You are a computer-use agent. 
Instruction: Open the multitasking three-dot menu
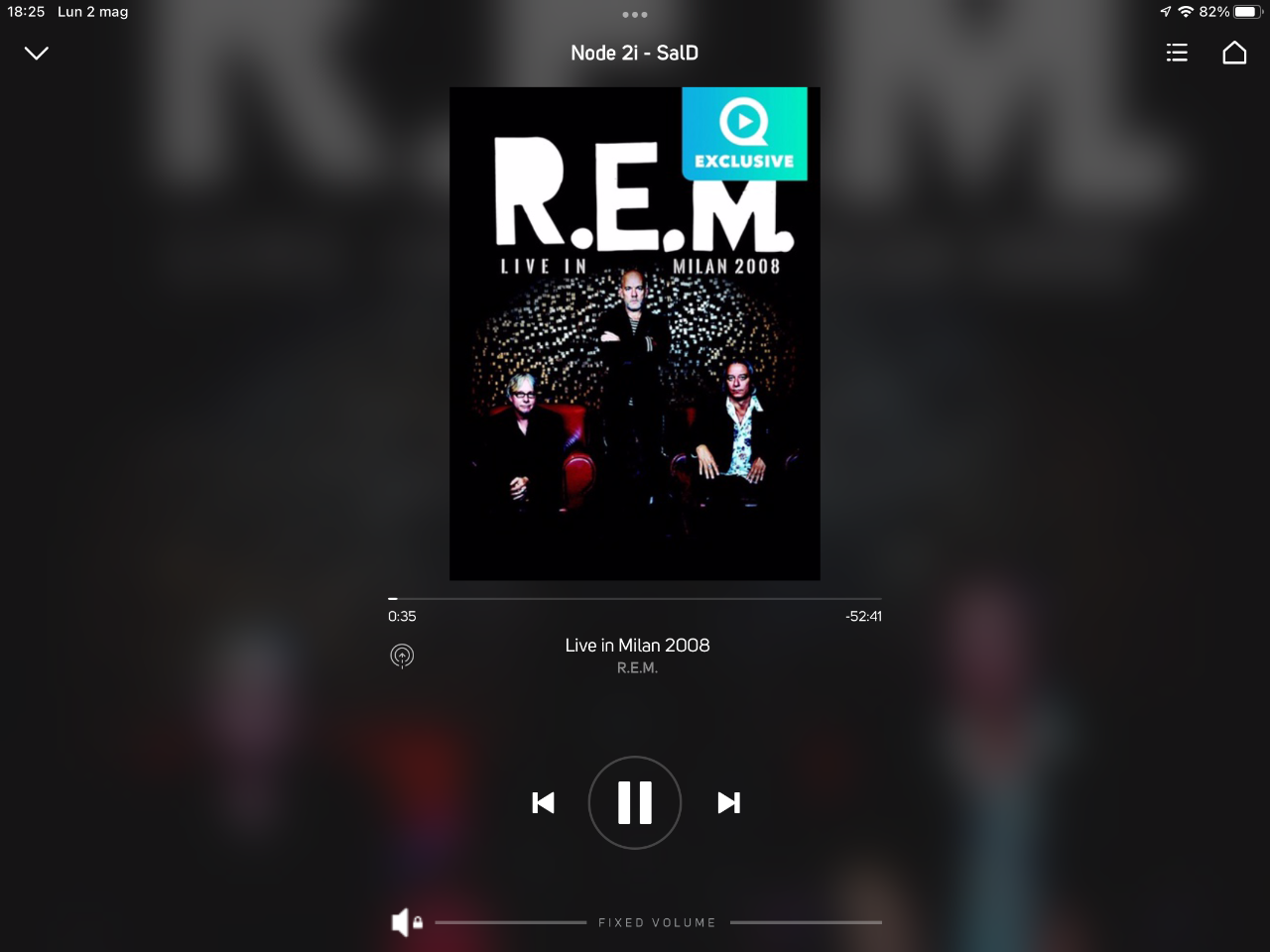point(635,15)
